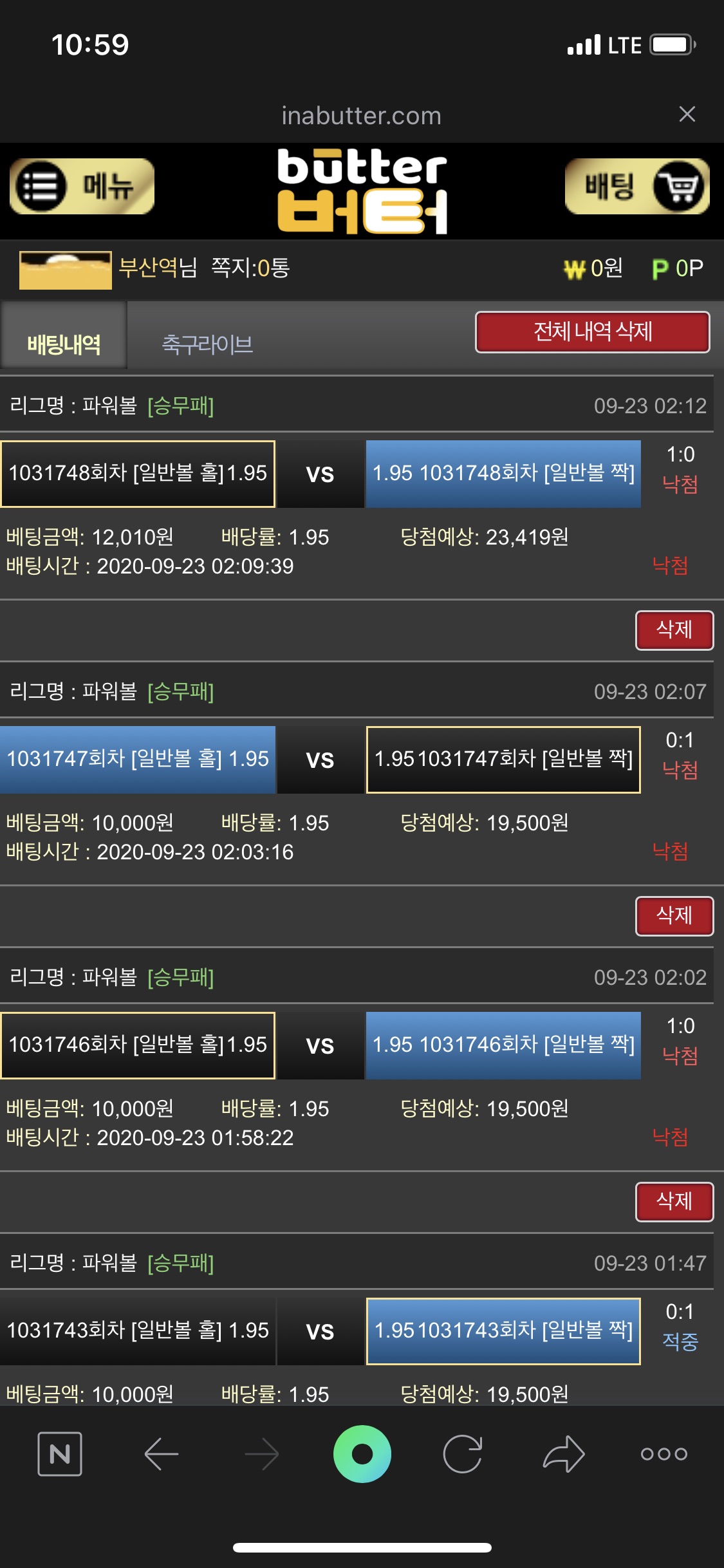Go back in the browser toolbar
Image resolution: width=724 pixels, height=1568 pixels.
click(x=161, y=1453)
